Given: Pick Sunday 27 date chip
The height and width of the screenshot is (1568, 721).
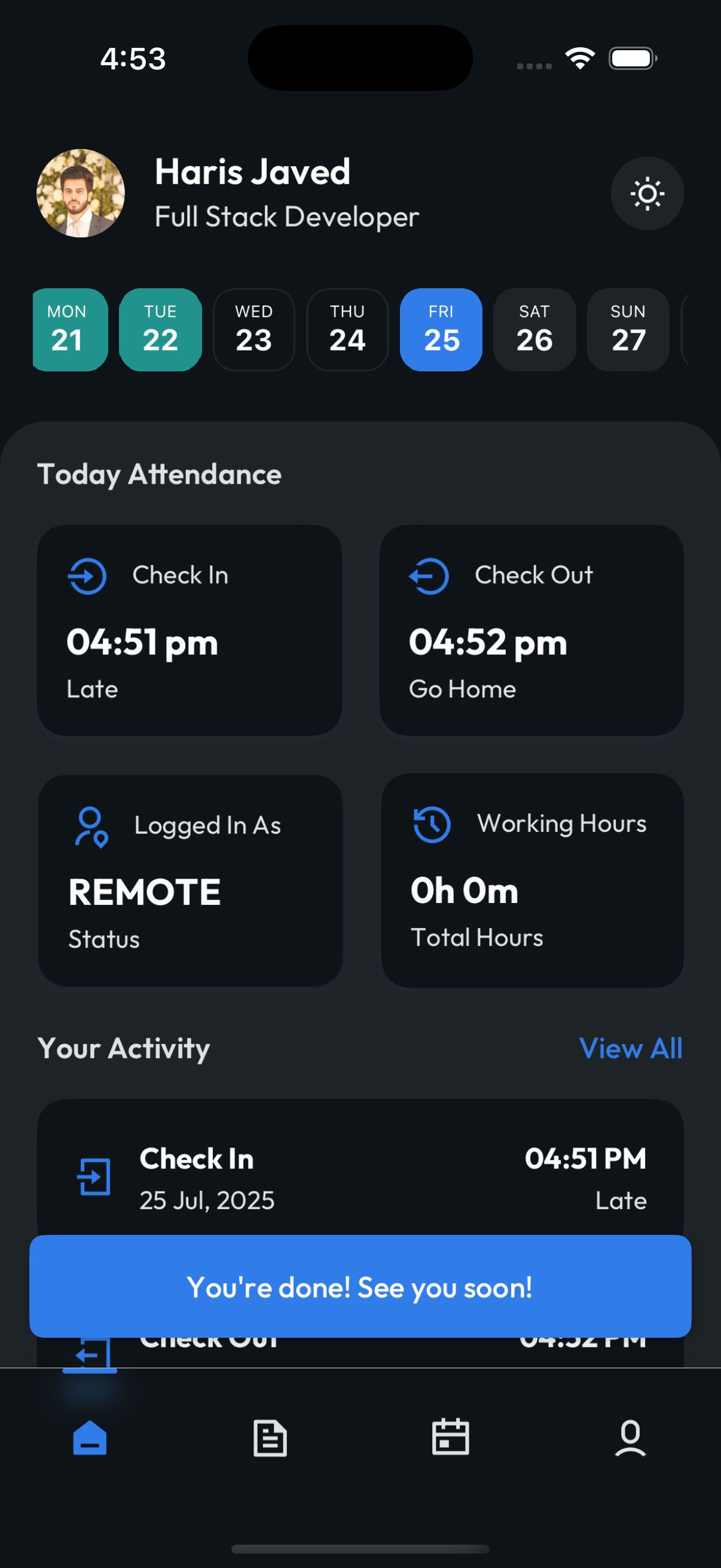Looking at the screenshot, I should (x=628, y=330).
